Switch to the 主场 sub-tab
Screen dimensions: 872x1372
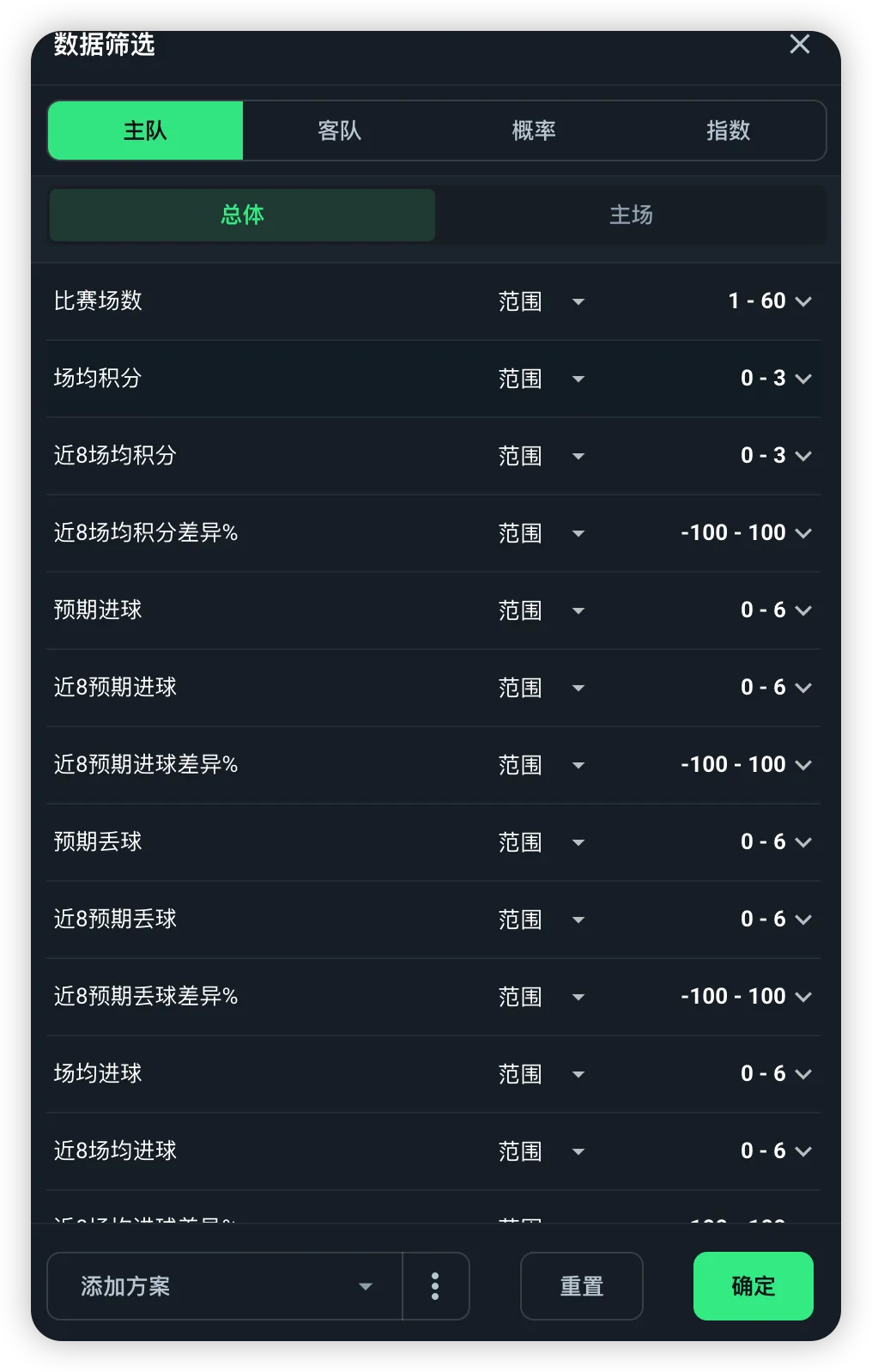pos(631,215)
